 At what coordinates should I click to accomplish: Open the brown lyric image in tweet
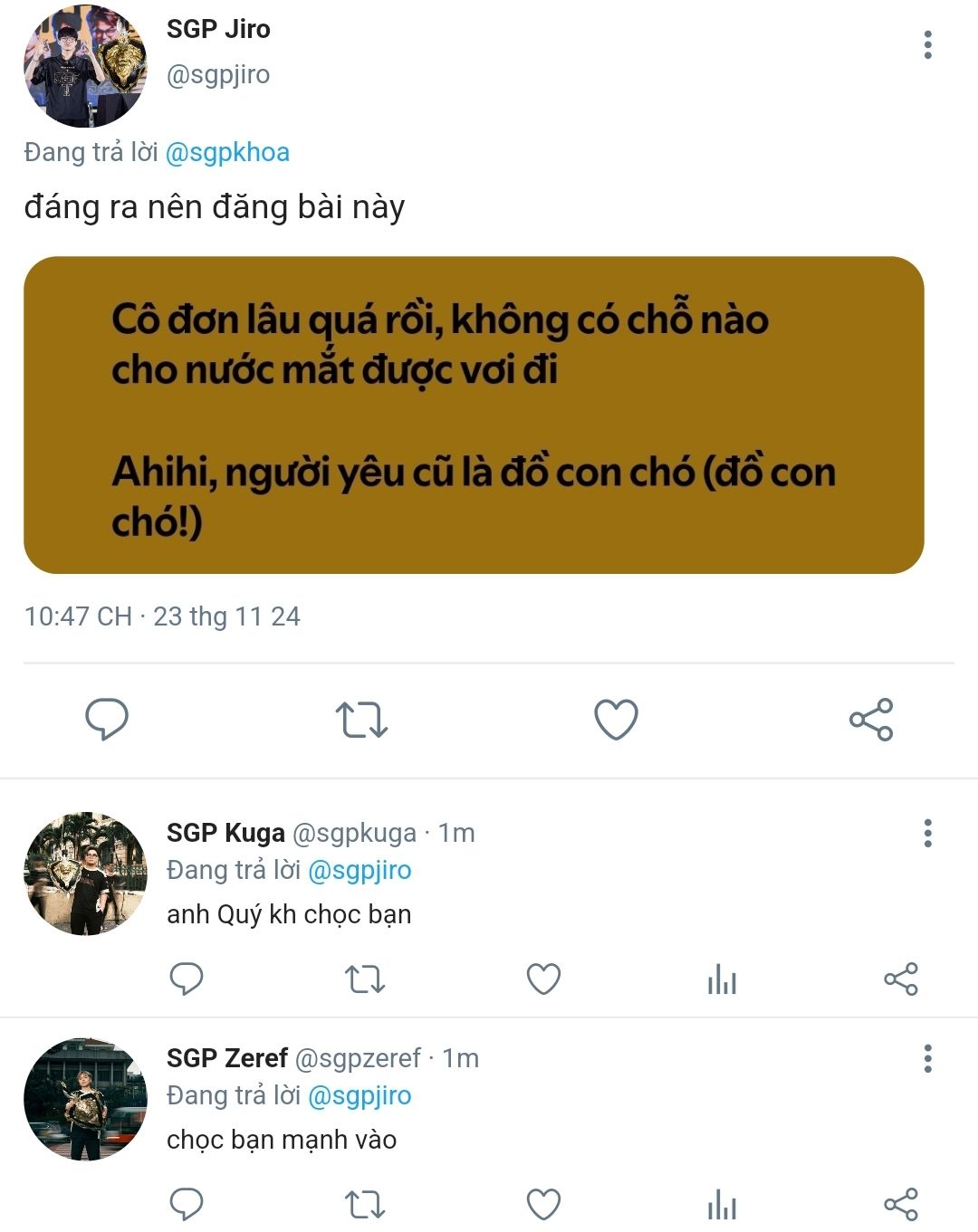(x=474, y=415)
